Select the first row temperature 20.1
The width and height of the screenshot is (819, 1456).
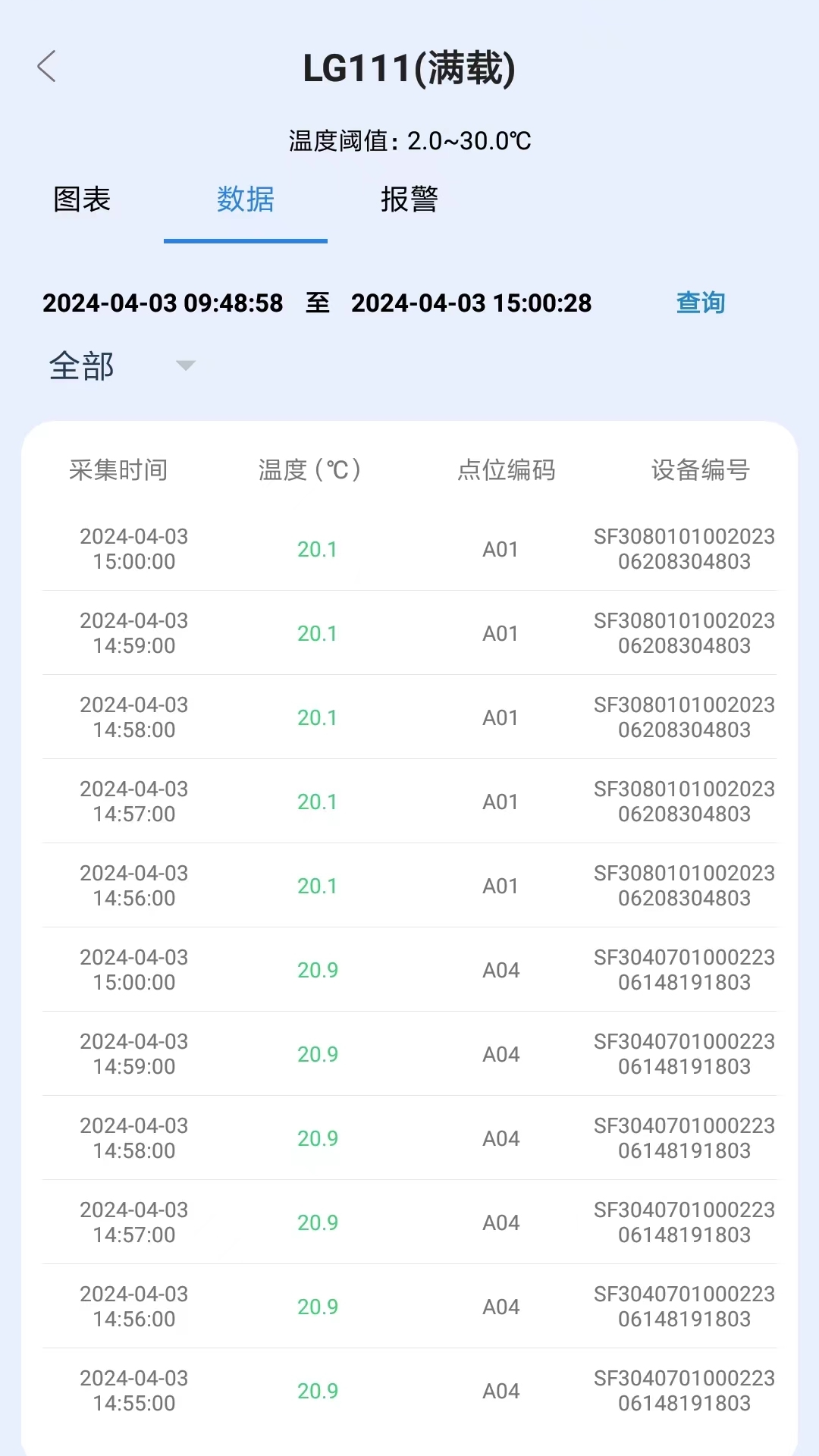[316, 549]
